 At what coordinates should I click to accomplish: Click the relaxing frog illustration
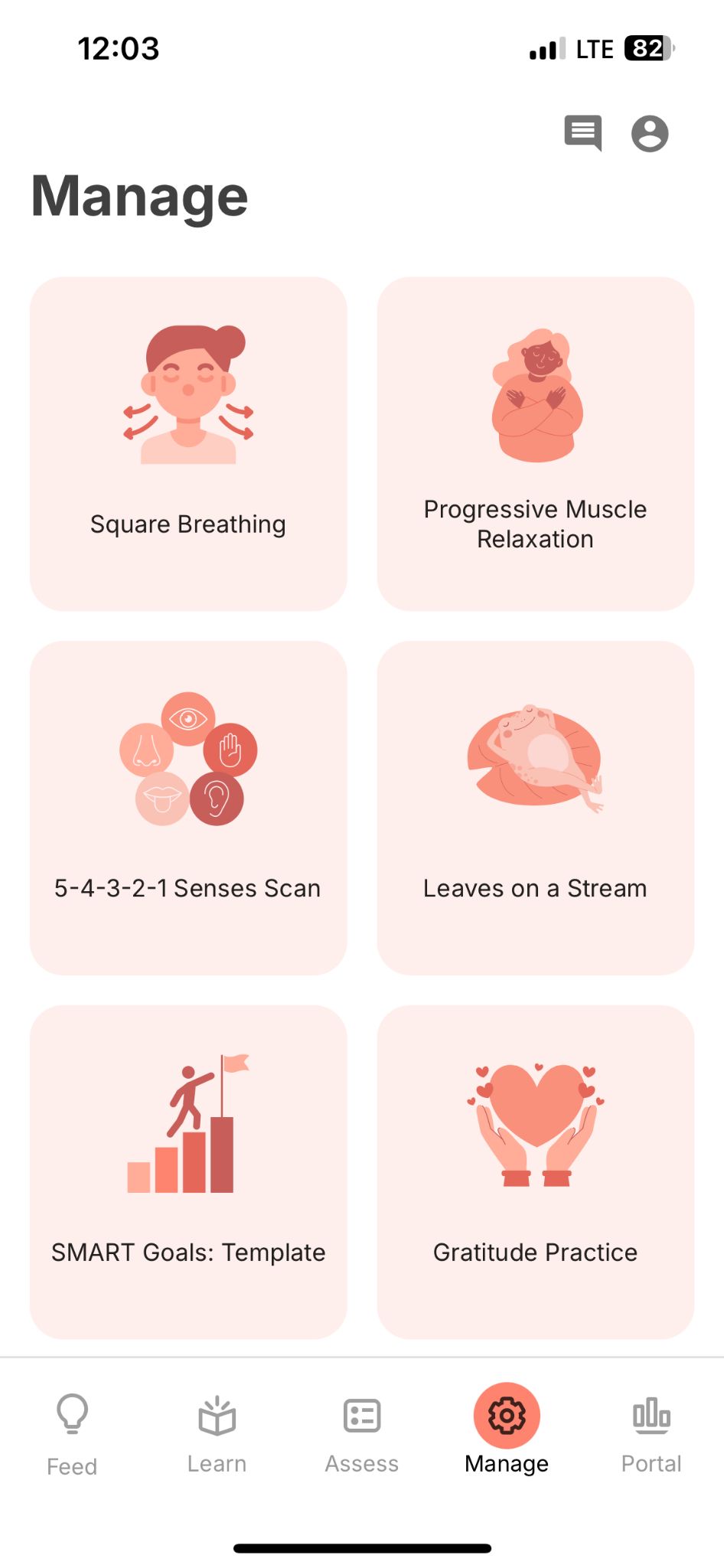[x=535, y=758]
